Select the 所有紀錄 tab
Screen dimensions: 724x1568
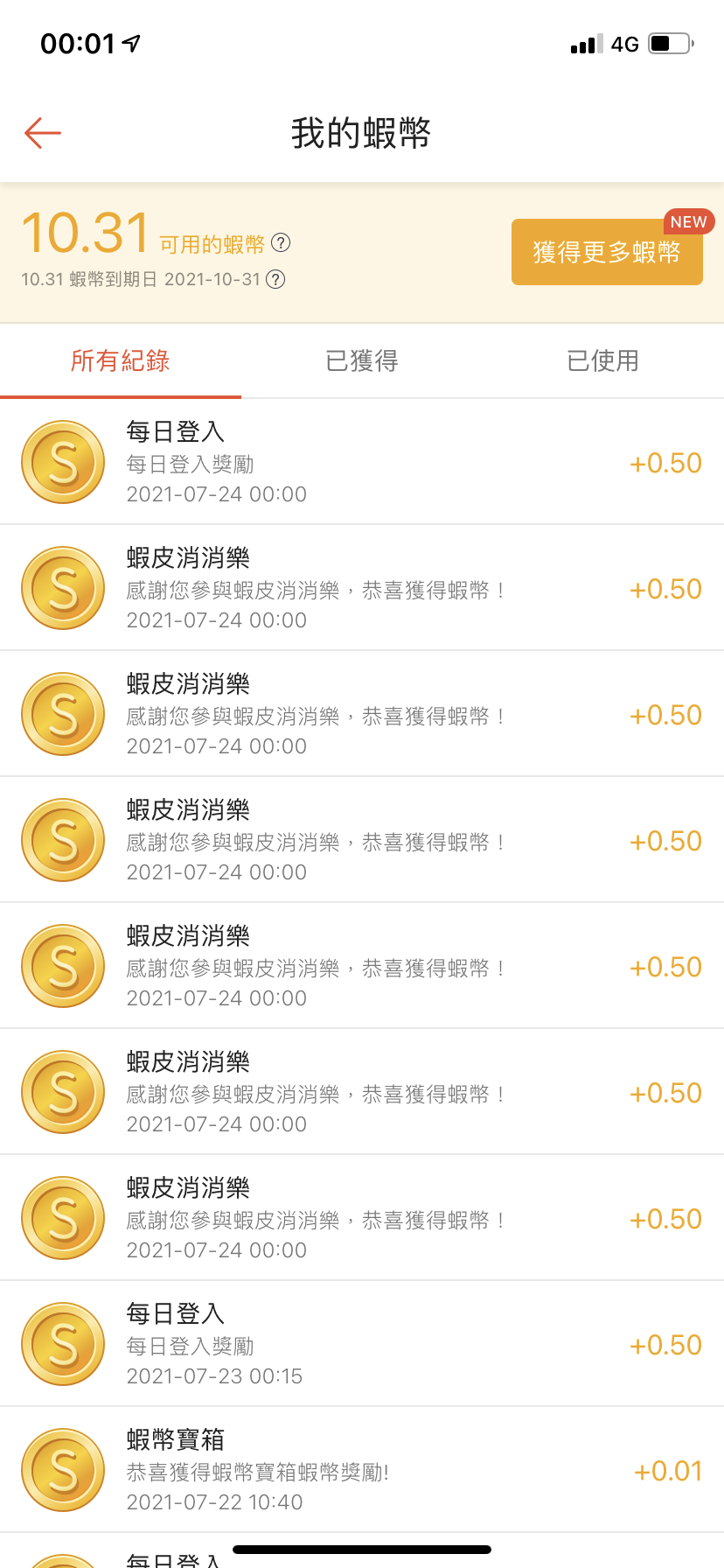(121, 360)
